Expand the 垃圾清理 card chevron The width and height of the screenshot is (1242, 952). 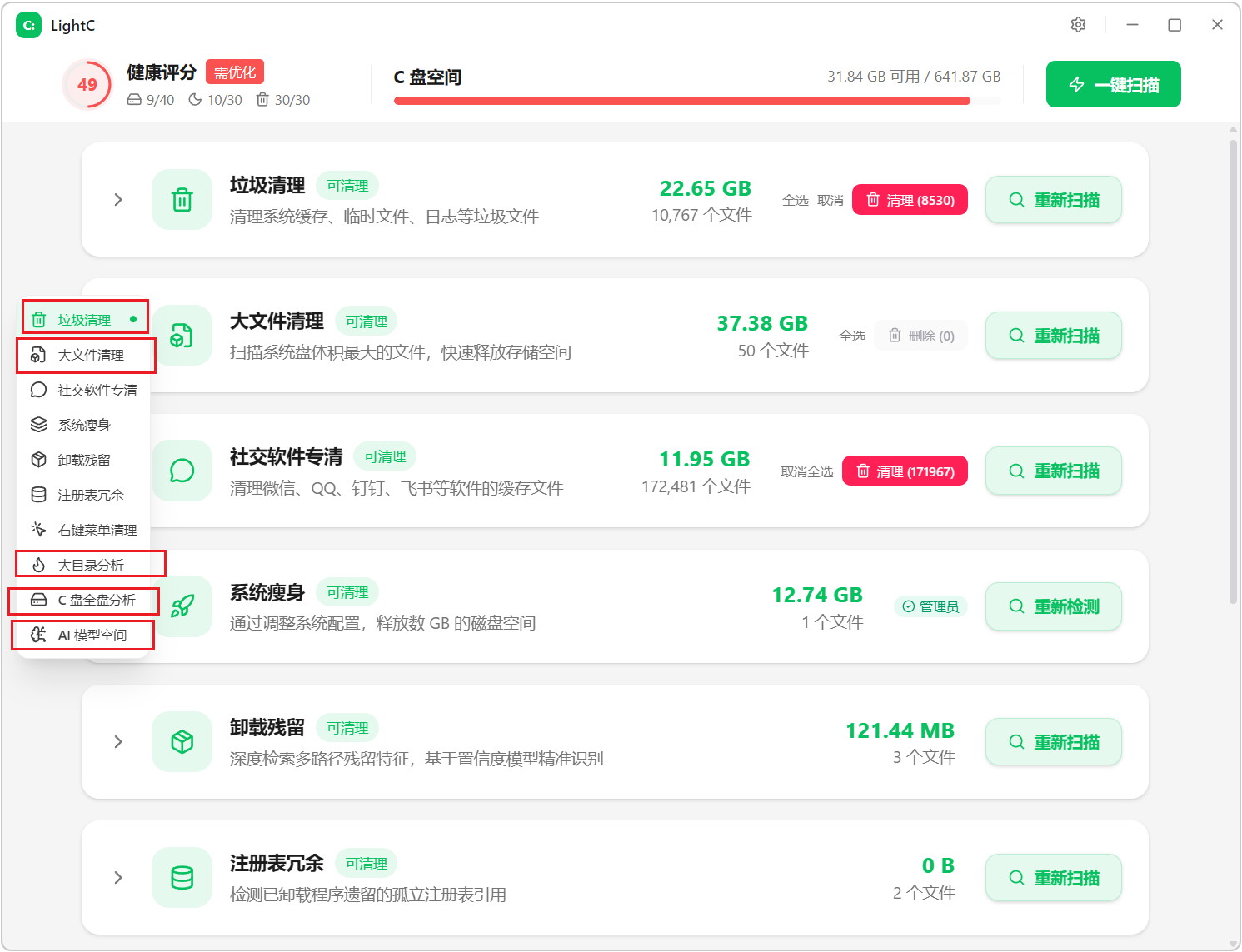coord(118,200)
